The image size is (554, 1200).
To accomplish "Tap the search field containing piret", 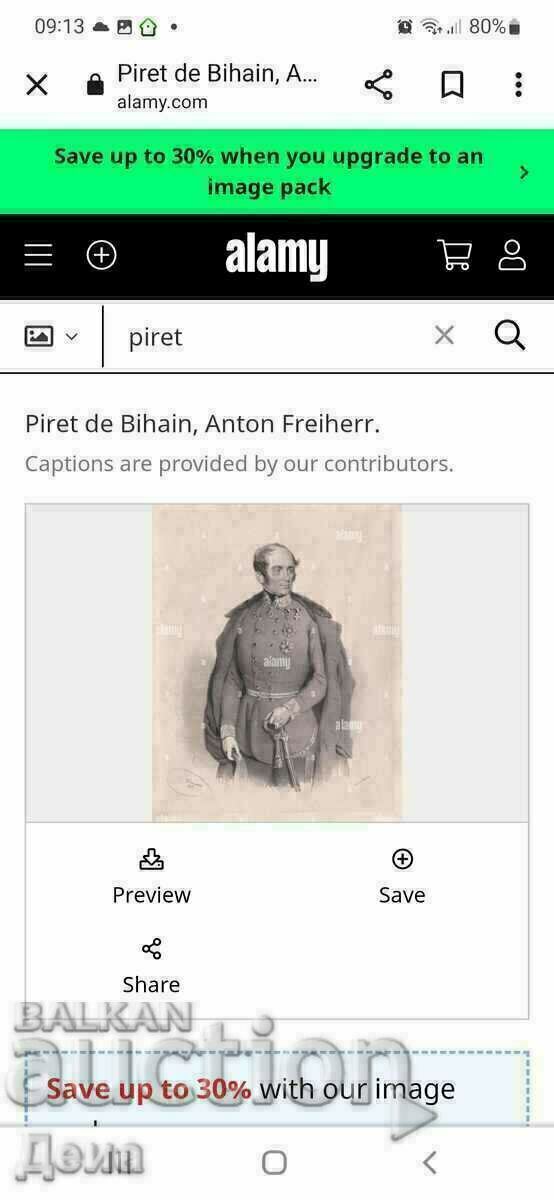I will (x=270, y=337).
